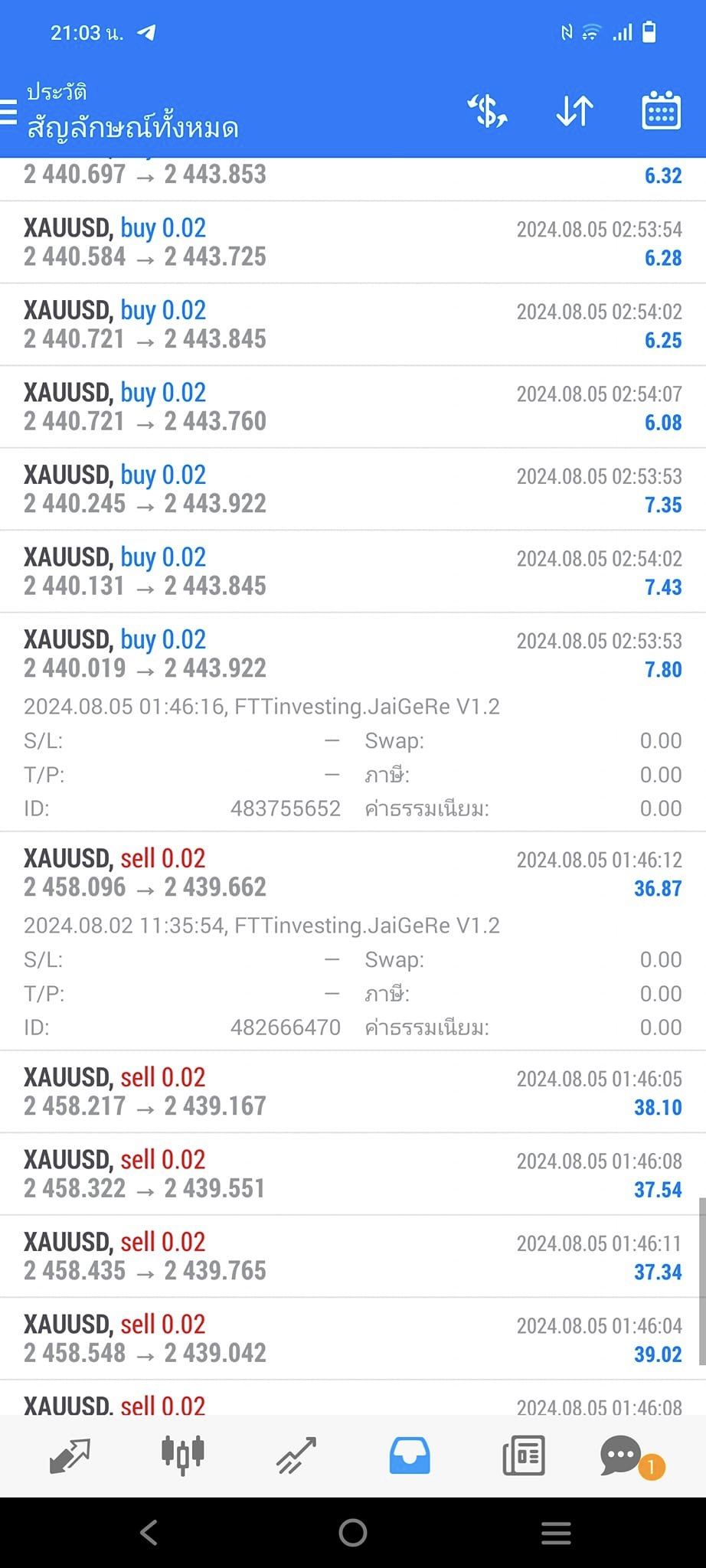Open the hamburger menu drawer

point(8,112)
